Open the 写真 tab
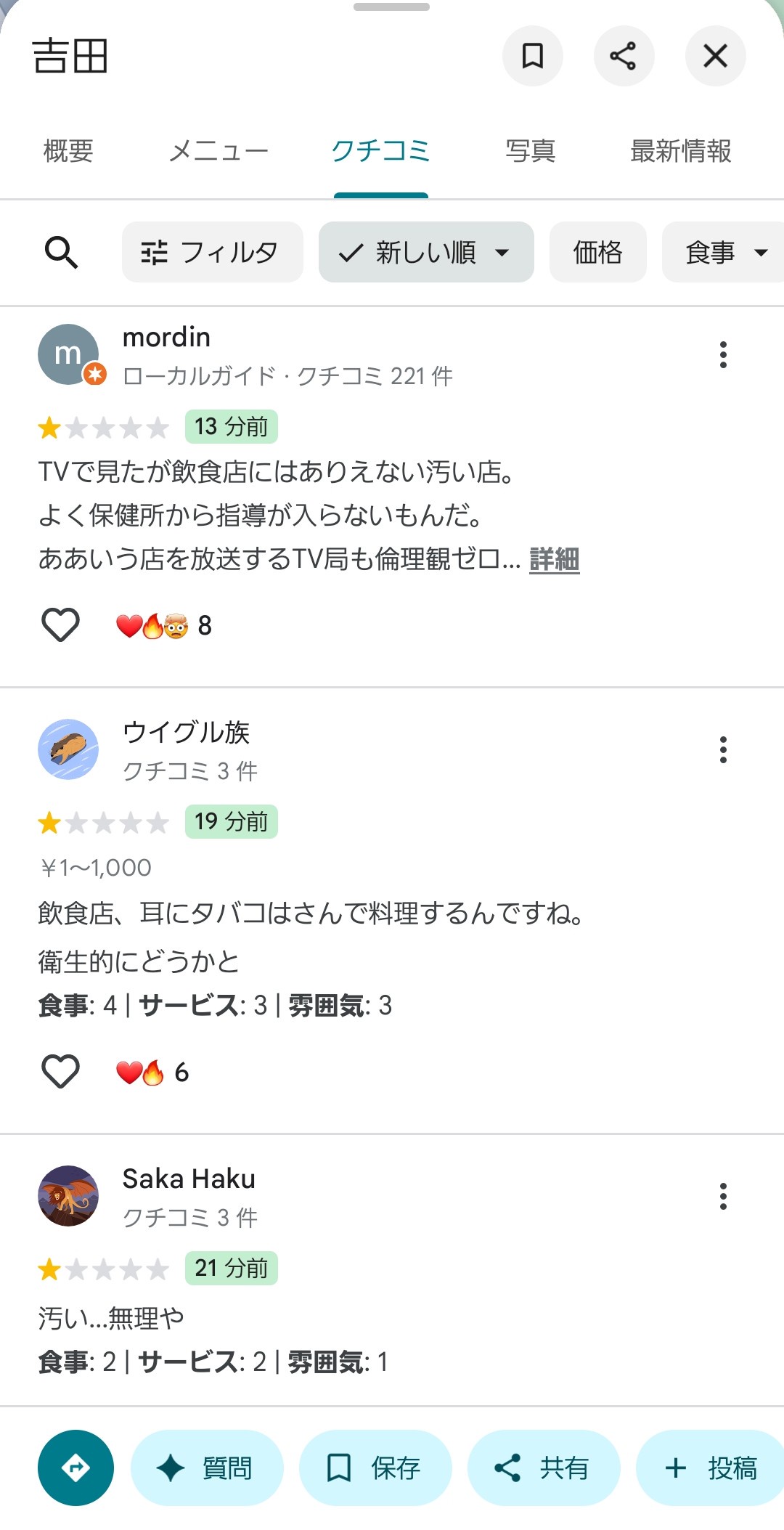784x1530 pixels. 531,151
